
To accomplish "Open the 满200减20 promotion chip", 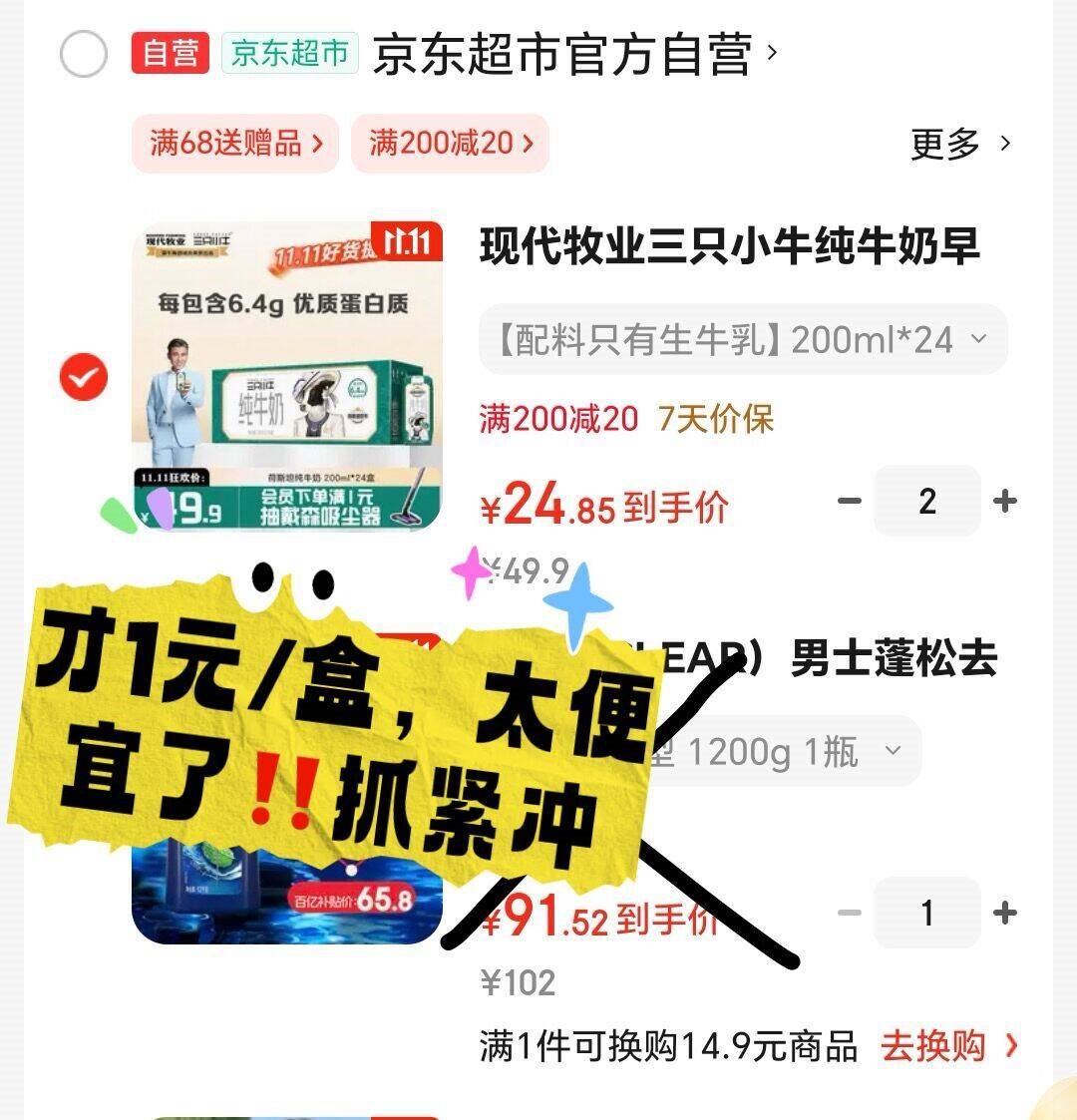I will point(450,144).
